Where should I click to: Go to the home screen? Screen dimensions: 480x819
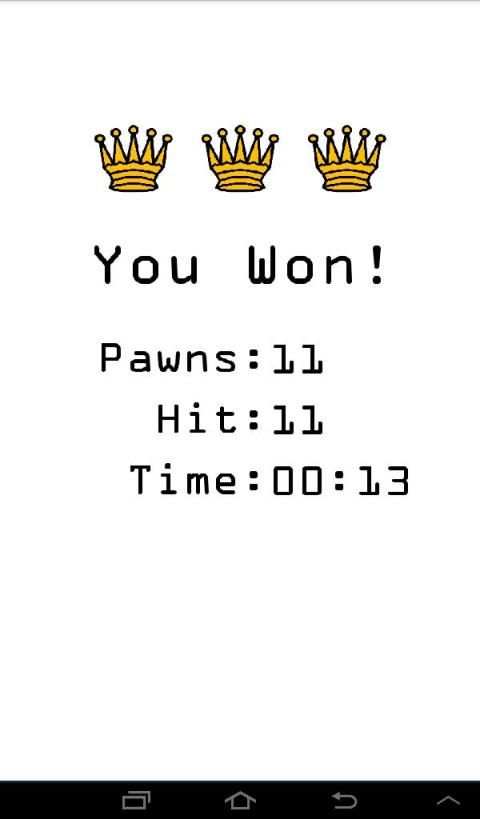240,800
